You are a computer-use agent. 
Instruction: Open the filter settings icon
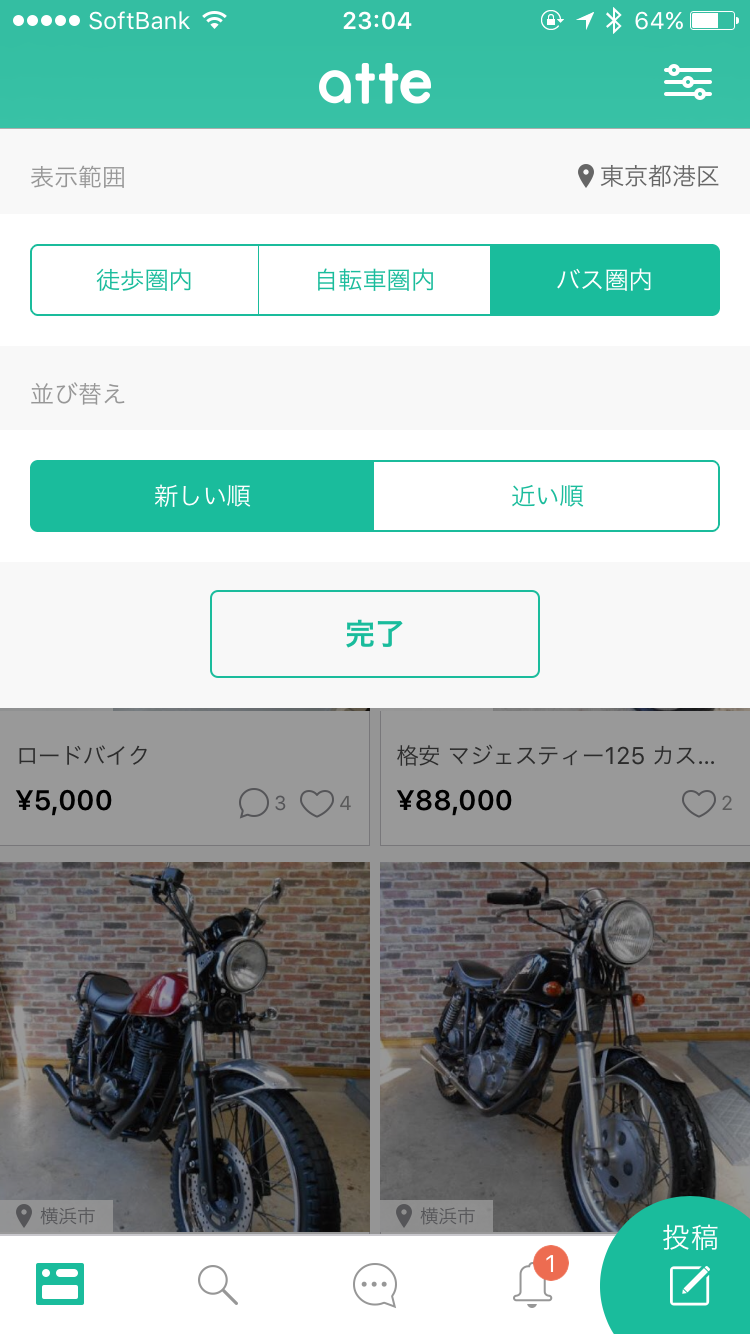(x=688, y=83)
